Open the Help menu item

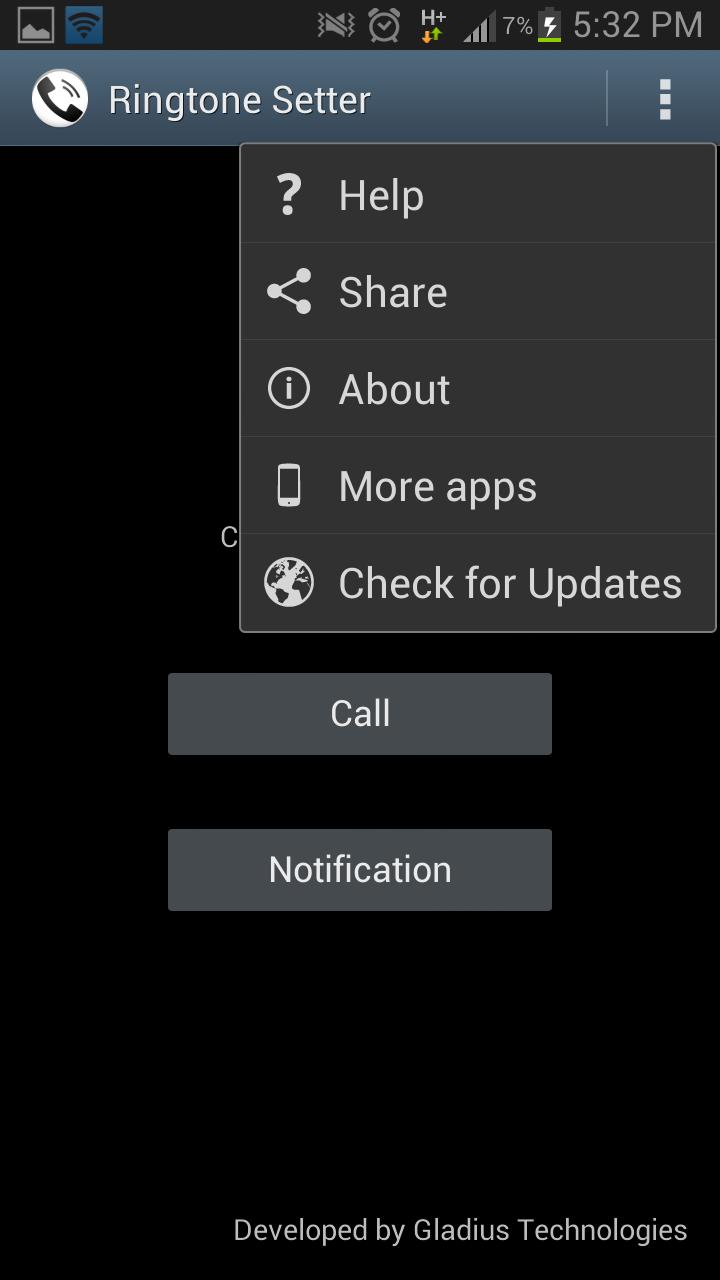[x=478, y=195]
